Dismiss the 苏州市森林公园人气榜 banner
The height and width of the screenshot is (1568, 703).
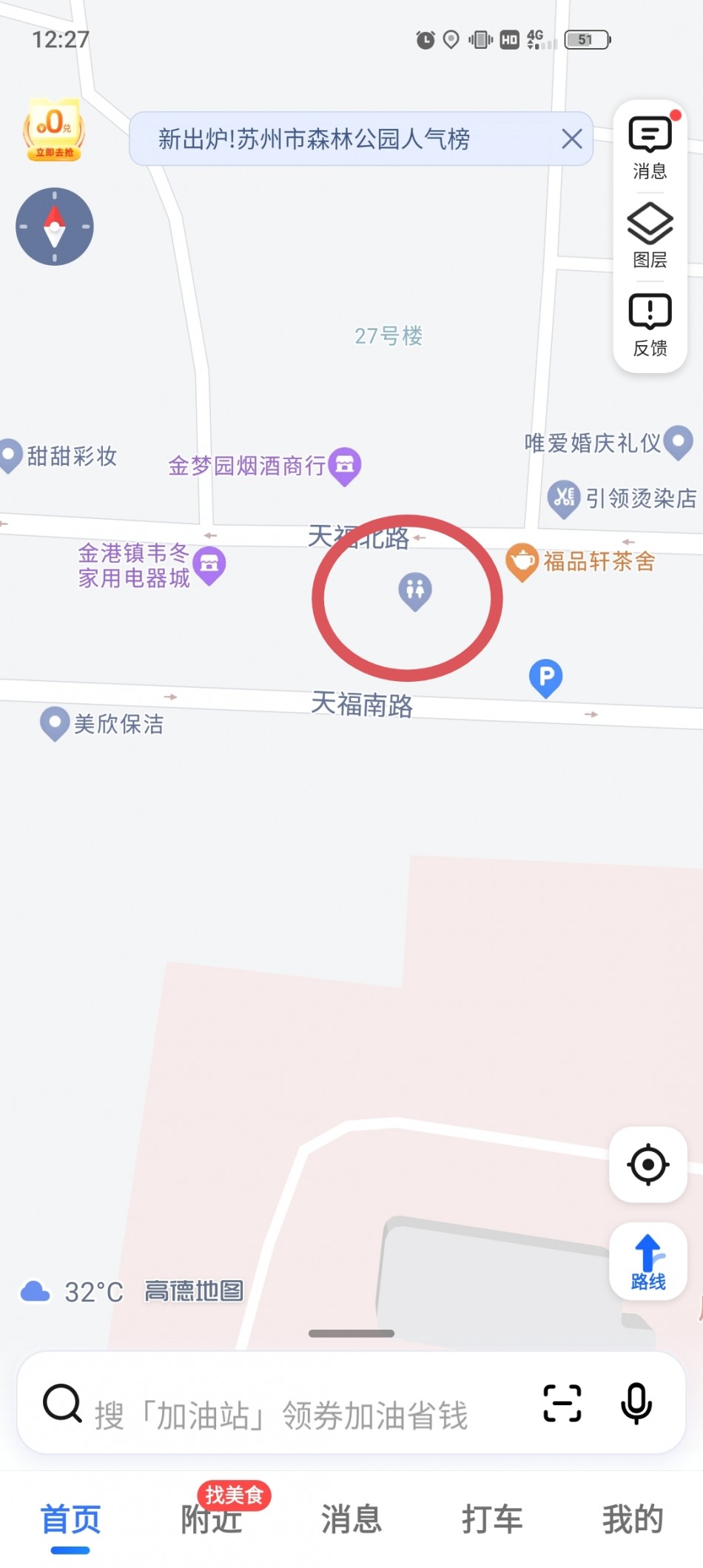[571, 138]
